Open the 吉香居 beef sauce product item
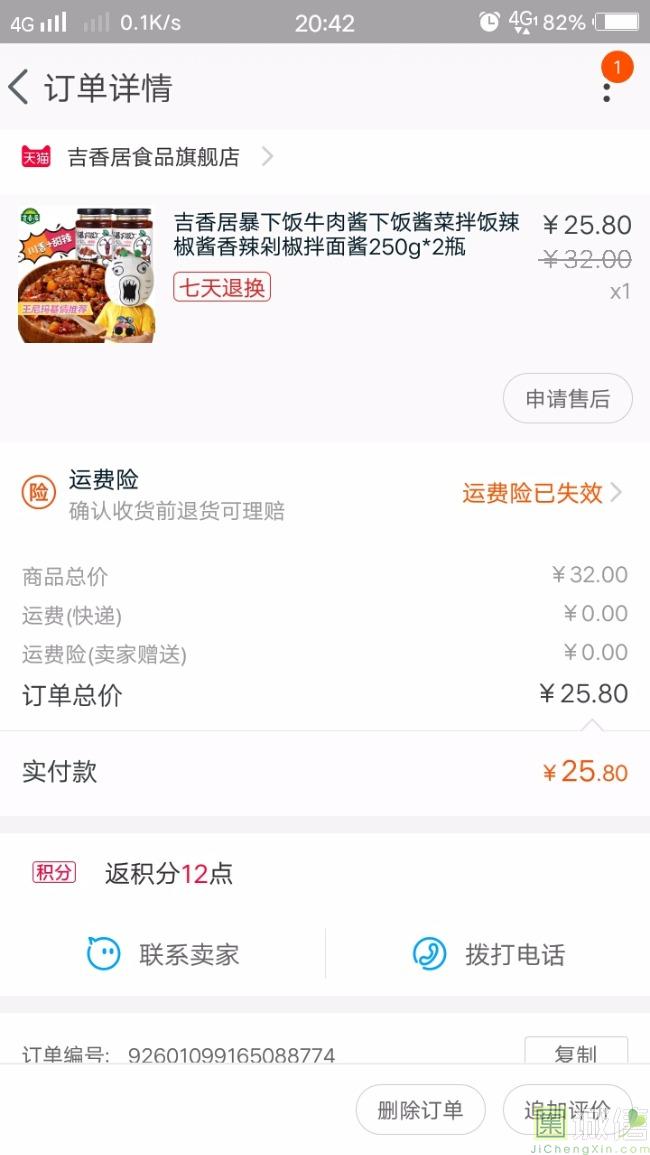 point(325,274)
